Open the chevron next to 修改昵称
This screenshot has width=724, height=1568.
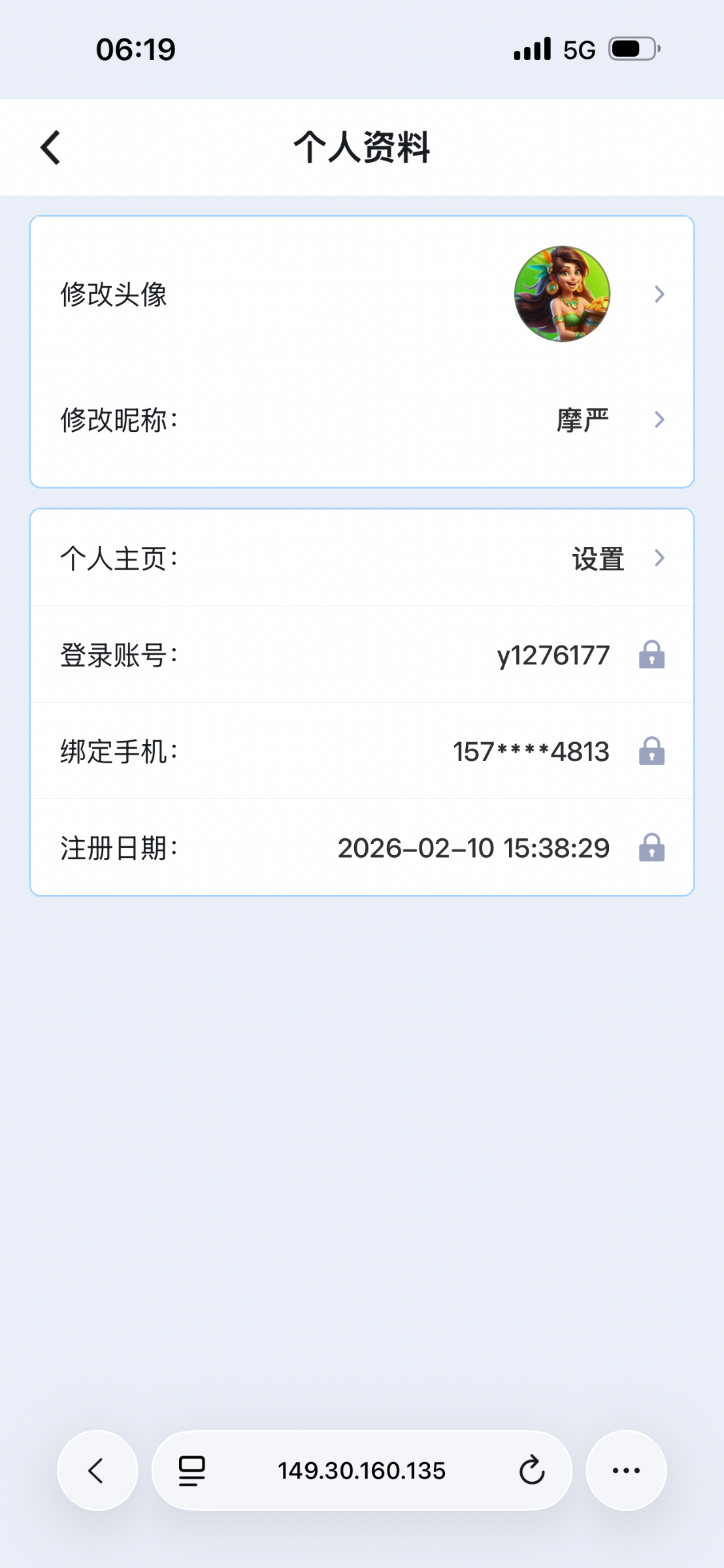(x=660, y=419)
